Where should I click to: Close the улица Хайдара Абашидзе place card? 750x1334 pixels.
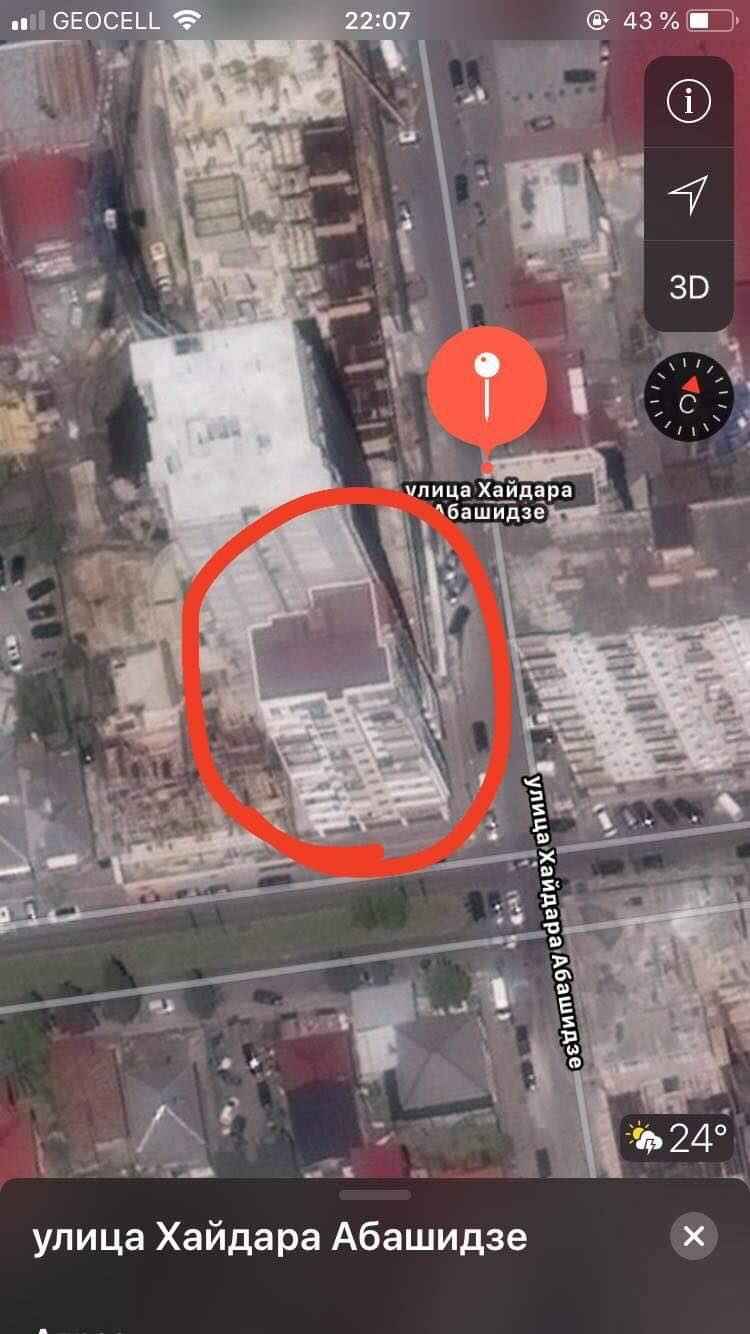693,1237
